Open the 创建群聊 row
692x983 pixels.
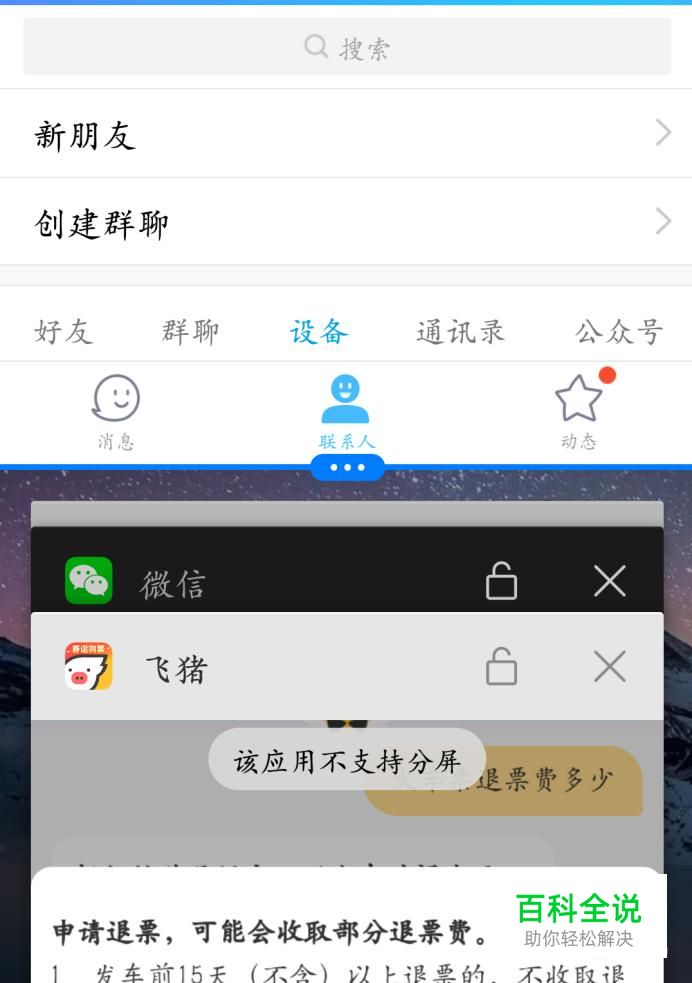pos(346,222)
